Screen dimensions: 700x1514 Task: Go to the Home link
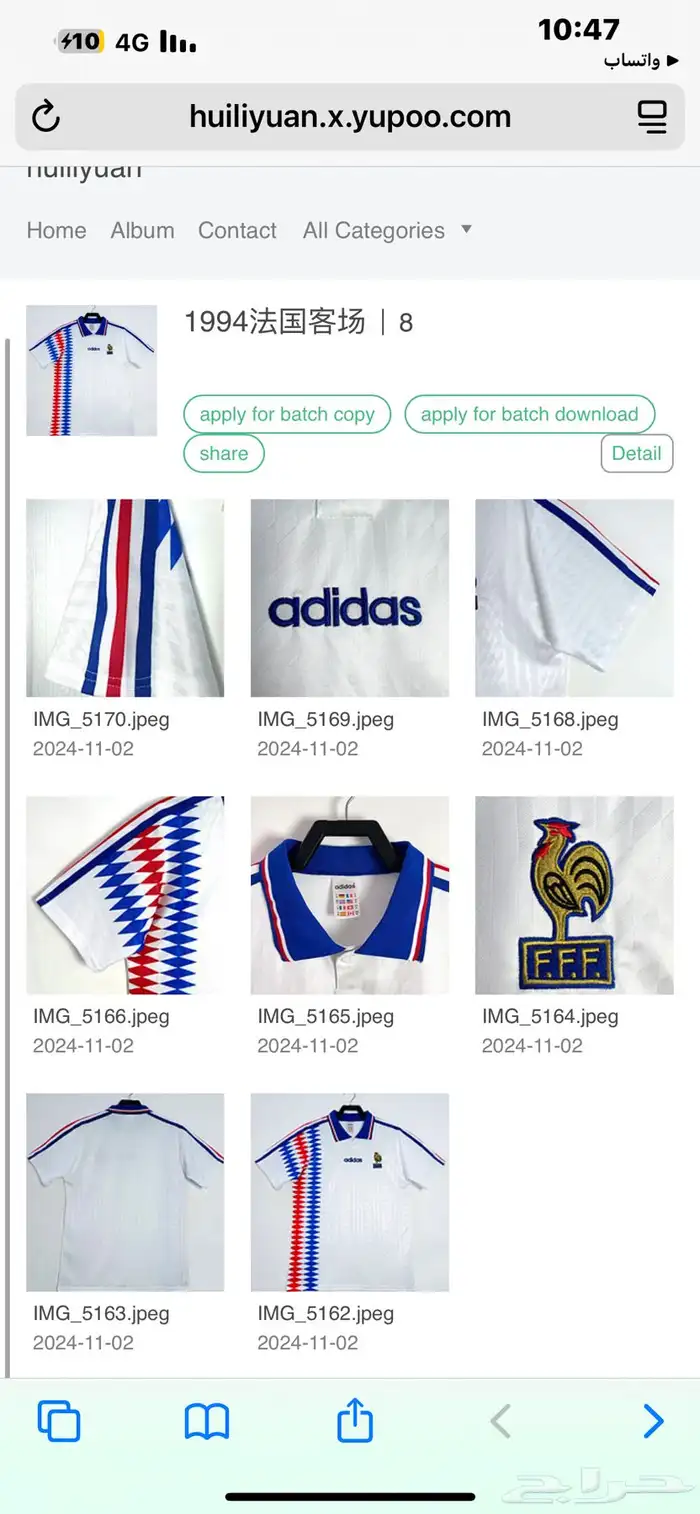56,230
